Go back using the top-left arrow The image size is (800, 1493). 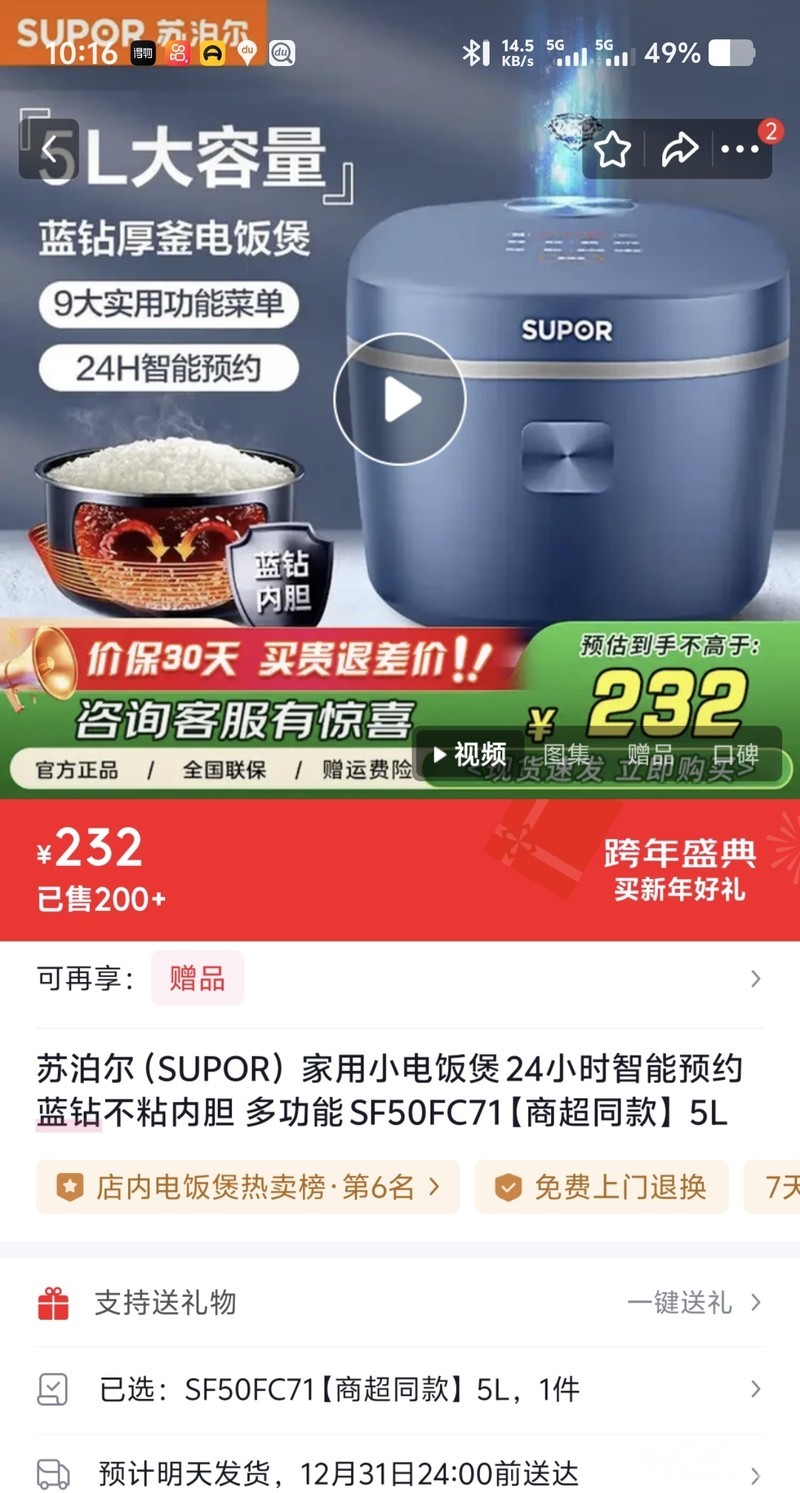[49, 150]
